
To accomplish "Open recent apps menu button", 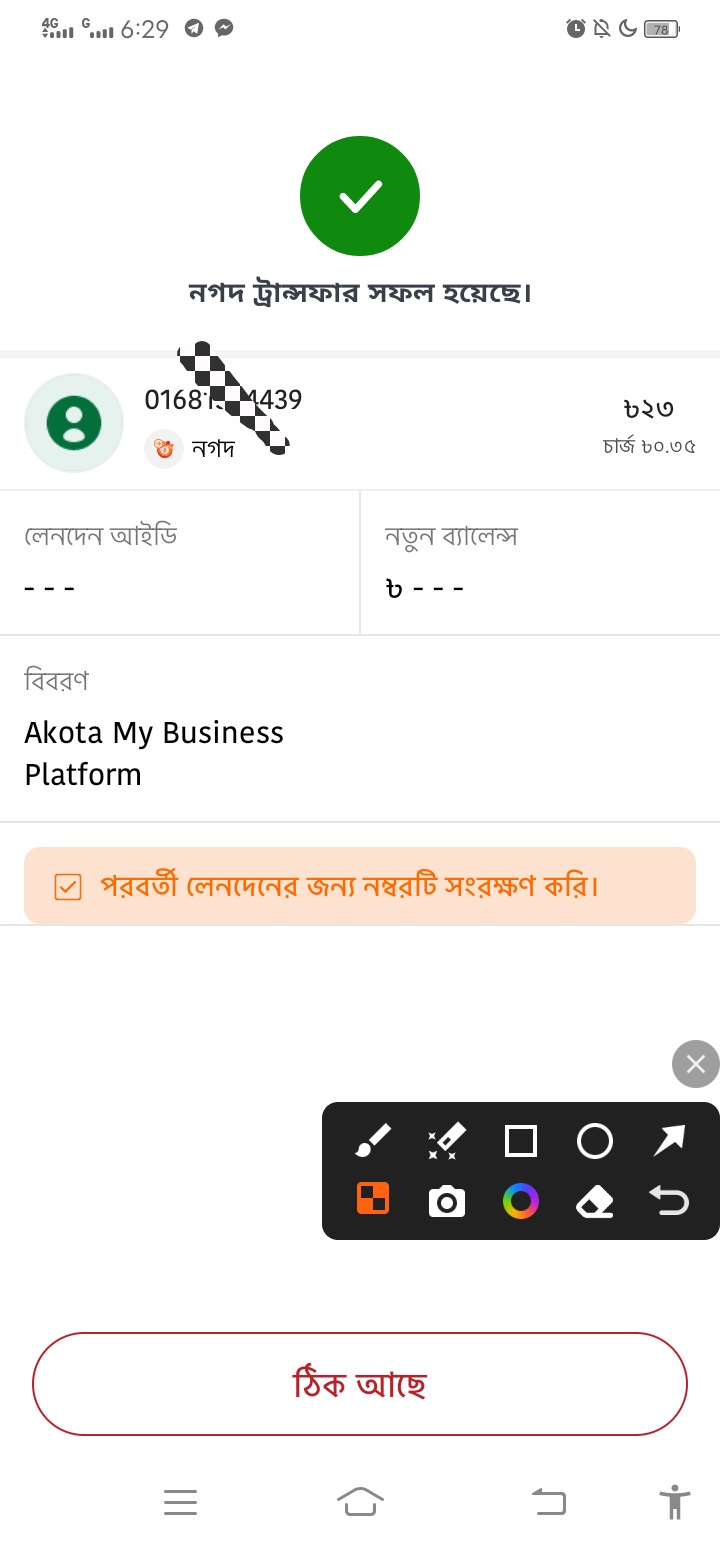I will coord(180,1501).
